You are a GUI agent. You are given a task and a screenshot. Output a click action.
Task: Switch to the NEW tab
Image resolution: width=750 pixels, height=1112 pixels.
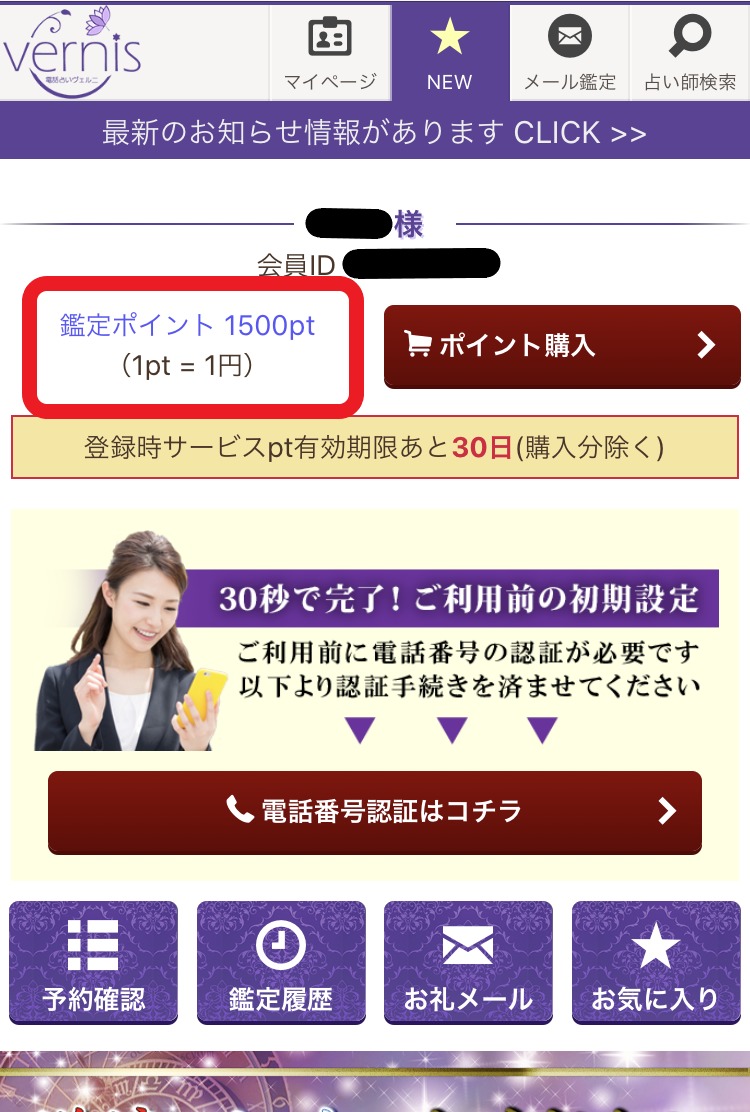[x=450, y=52]
